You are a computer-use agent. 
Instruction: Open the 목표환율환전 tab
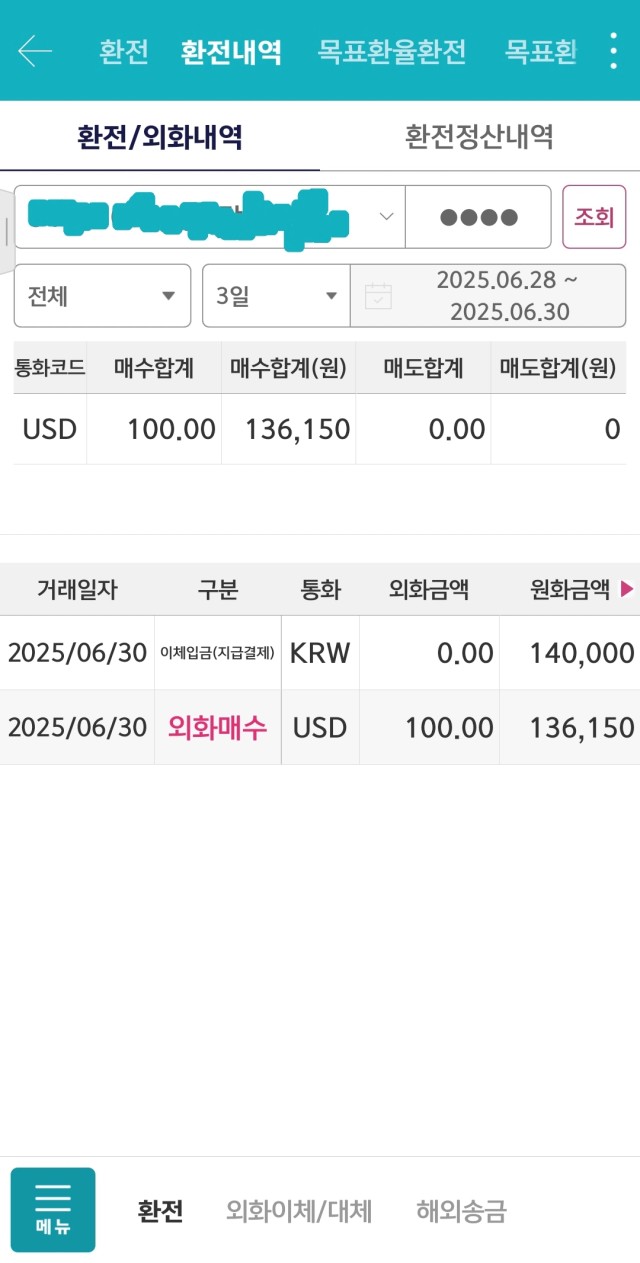392,51
